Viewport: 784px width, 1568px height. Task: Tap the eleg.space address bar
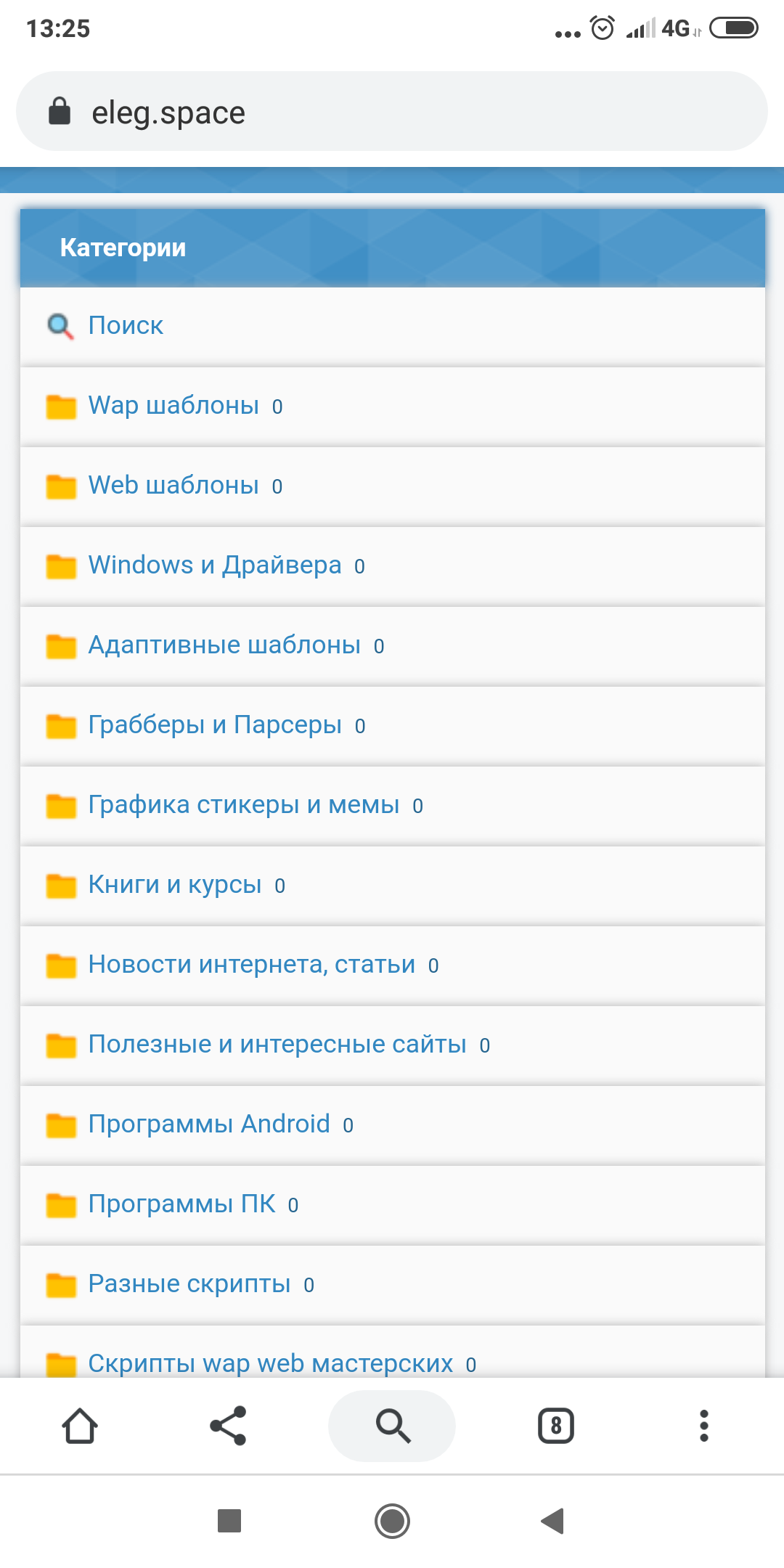point(392,112)
